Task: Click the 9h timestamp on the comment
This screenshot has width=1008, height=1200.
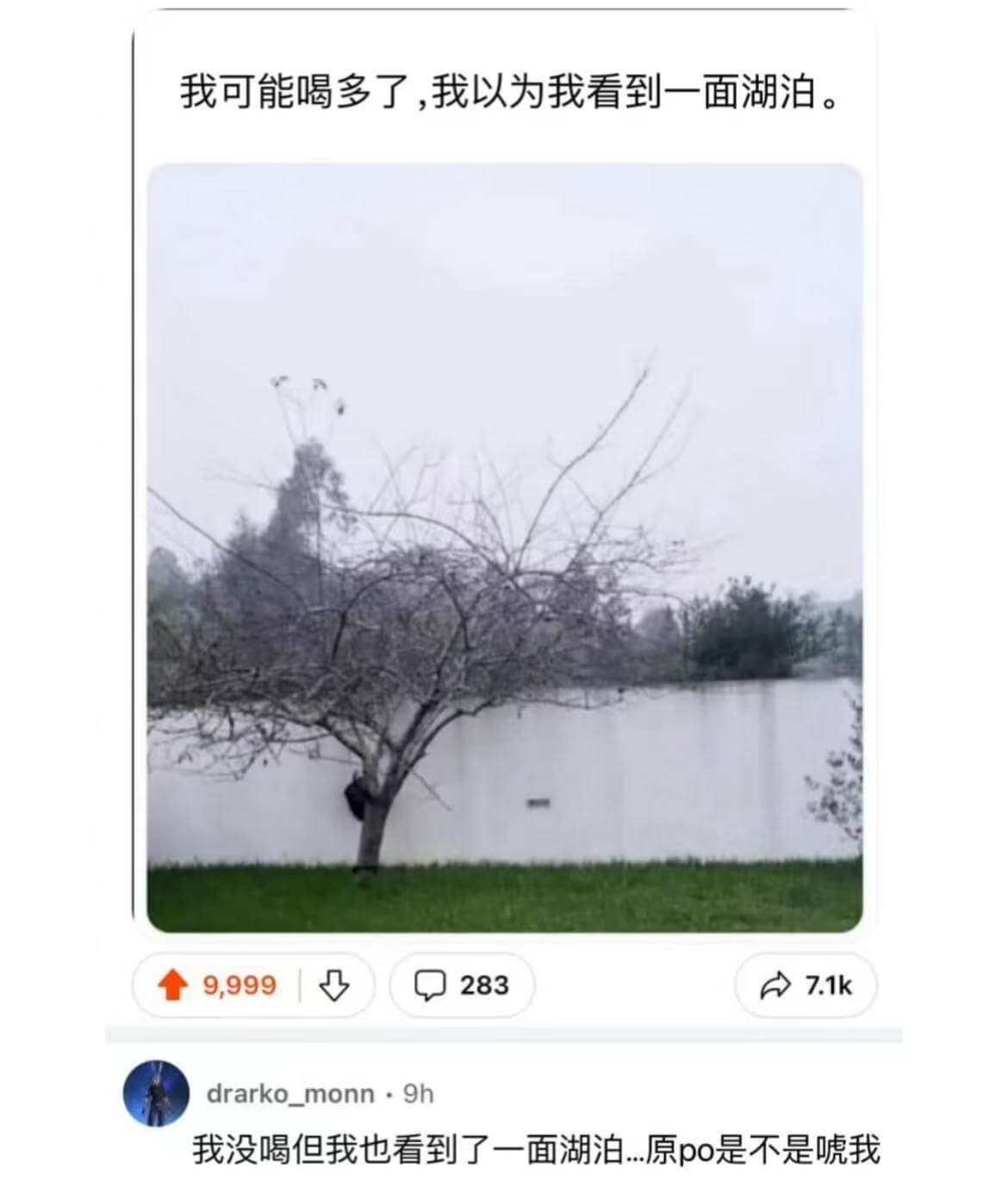Action: tap(419, 1095)
